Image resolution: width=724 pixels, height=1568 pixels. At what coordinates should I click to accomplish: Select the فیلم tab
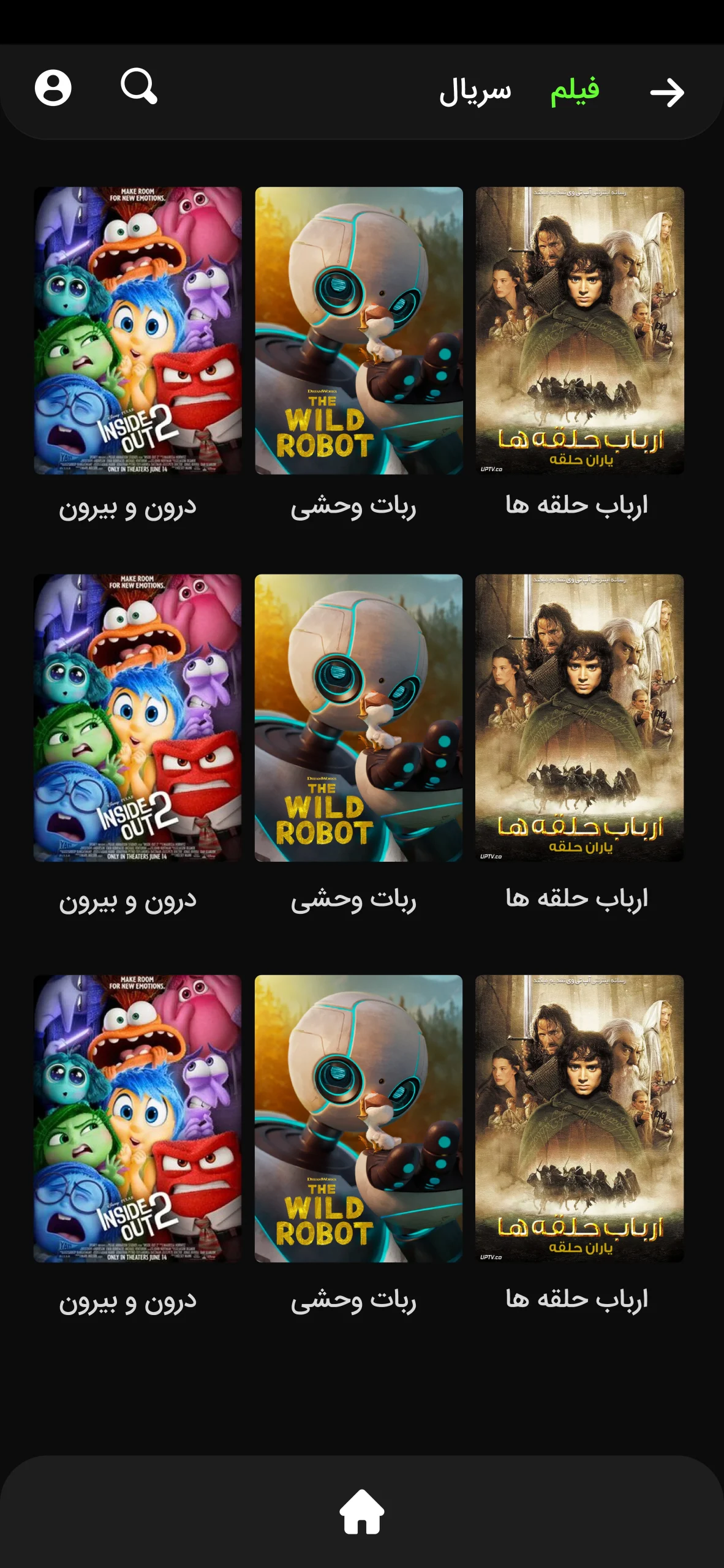pos(574,91)
